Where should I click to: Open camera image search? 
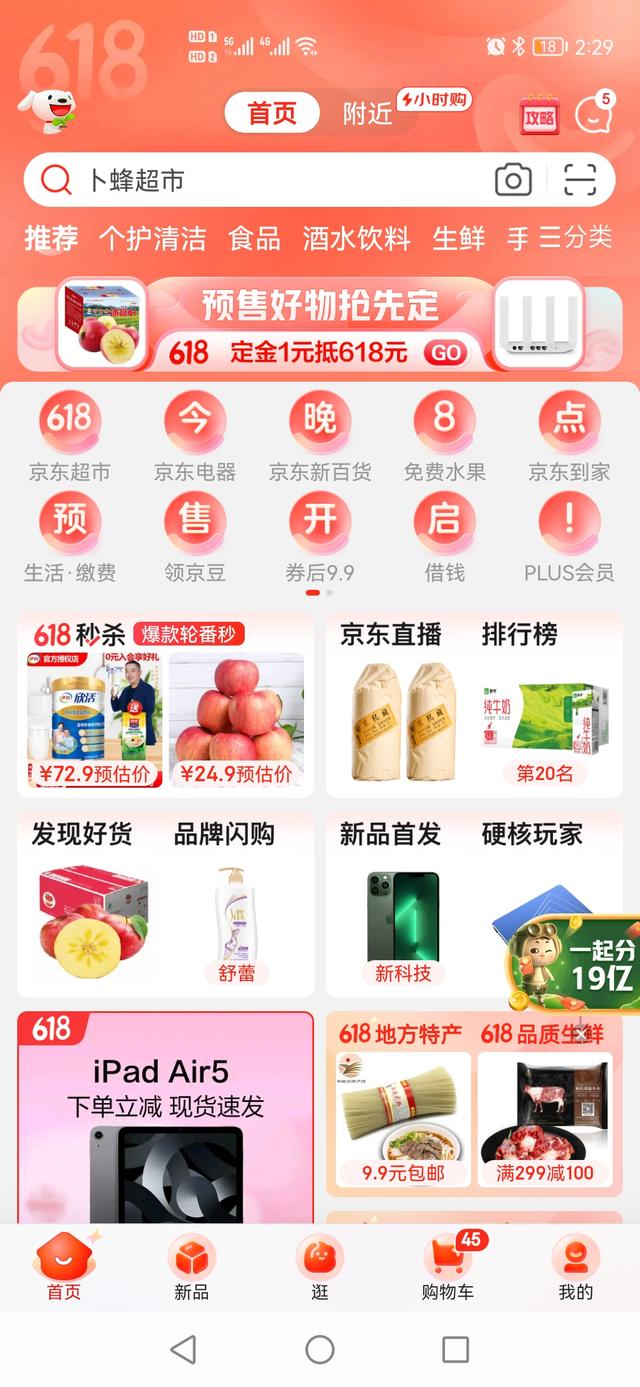pyautogui.click(x=513, y=180)
